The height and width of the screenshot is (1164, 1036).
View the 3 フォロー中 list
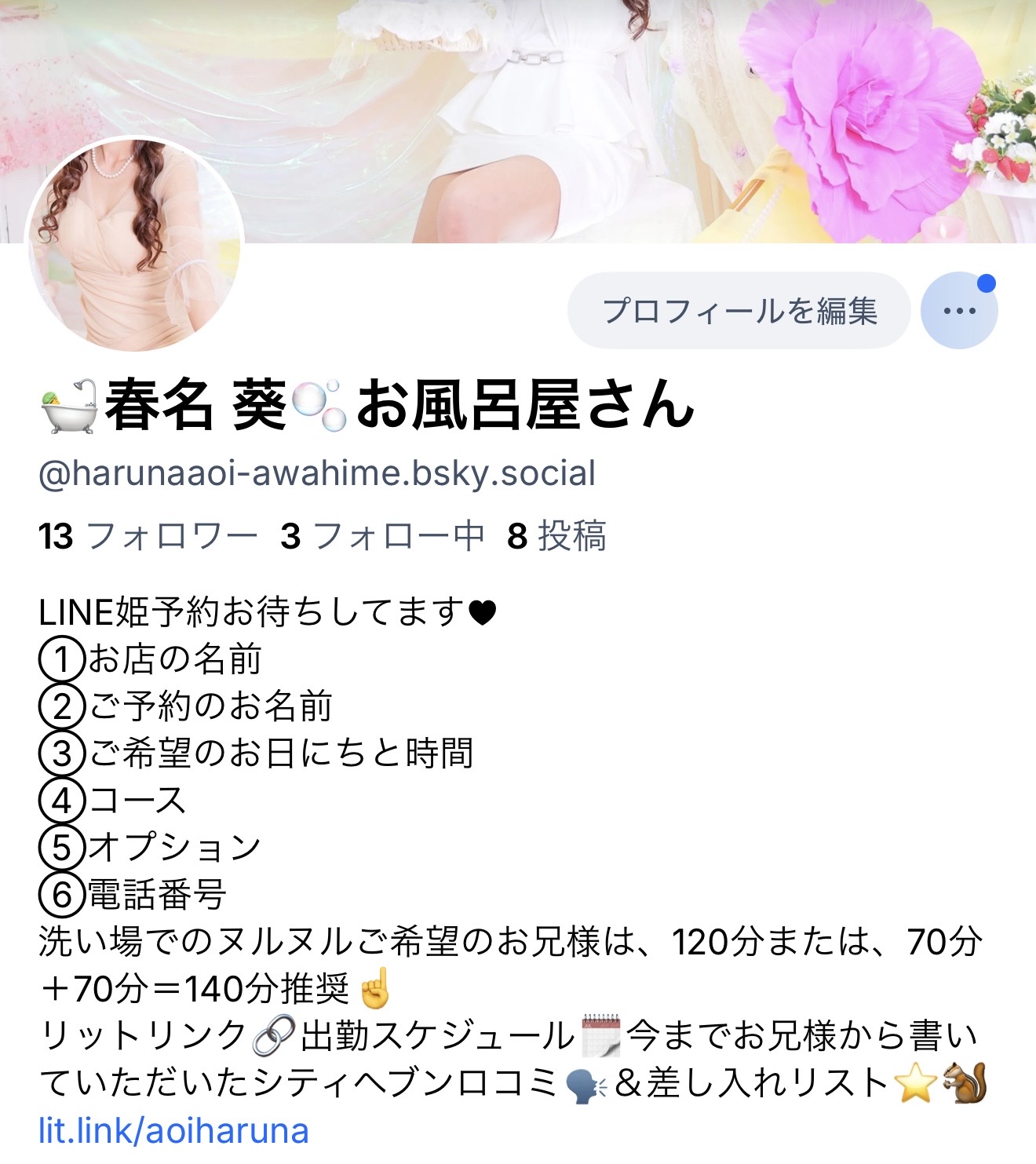(x=382, y=537)
